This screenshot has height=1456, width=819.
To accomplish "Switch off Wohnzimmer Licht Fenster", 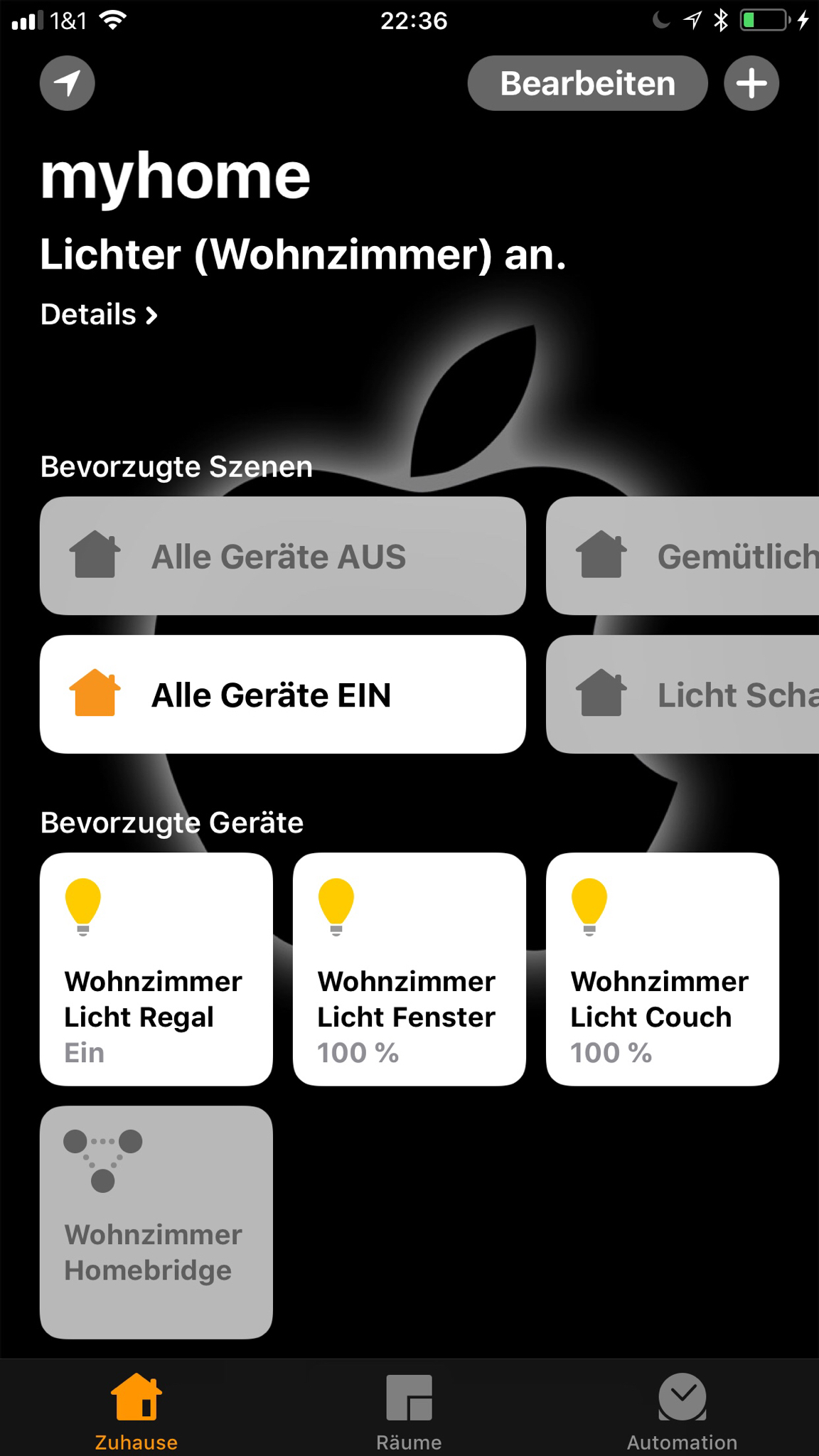I will (409, 969).
